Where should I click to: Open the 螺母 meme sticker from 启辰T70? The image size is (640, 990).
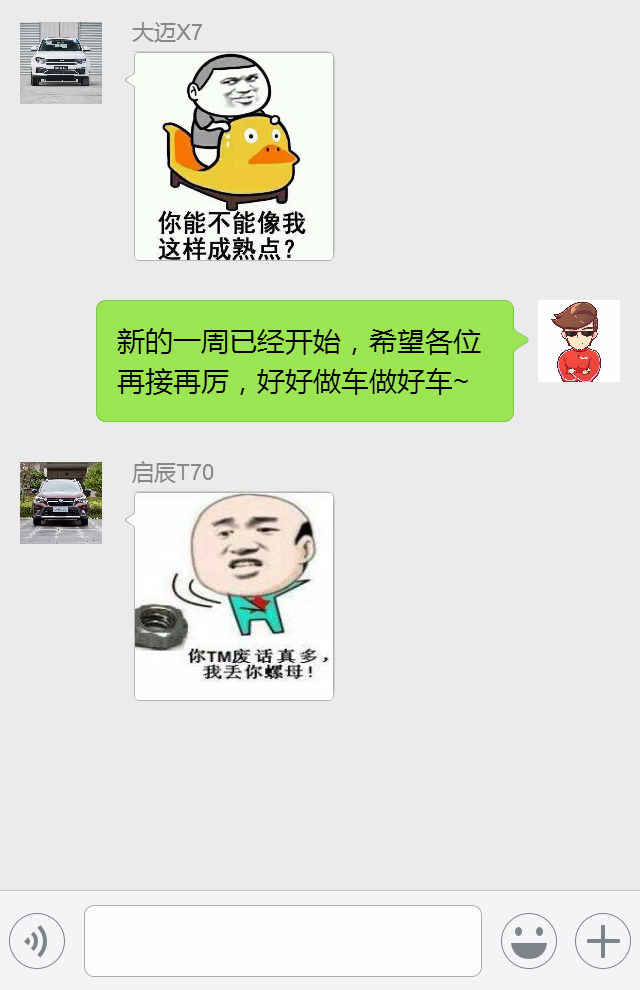[234, 596]
